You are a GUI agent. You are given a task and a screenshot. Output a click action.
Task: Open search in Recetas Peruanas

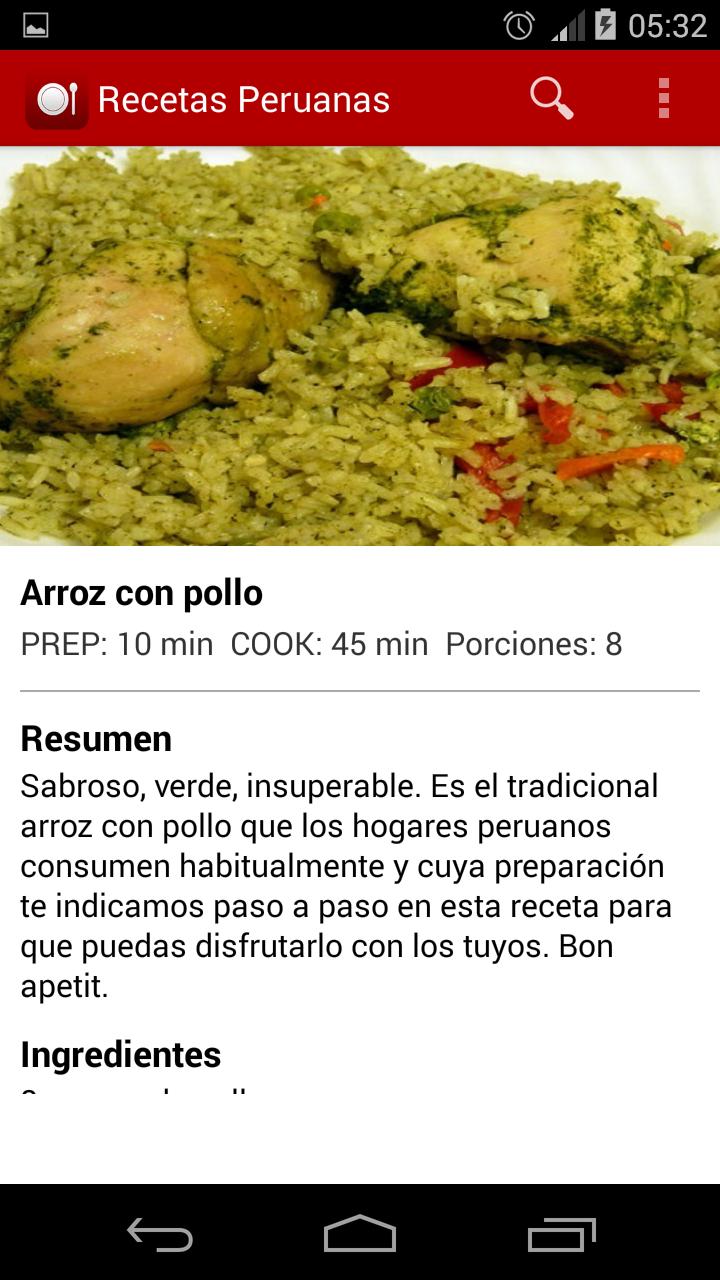point(551,98)
